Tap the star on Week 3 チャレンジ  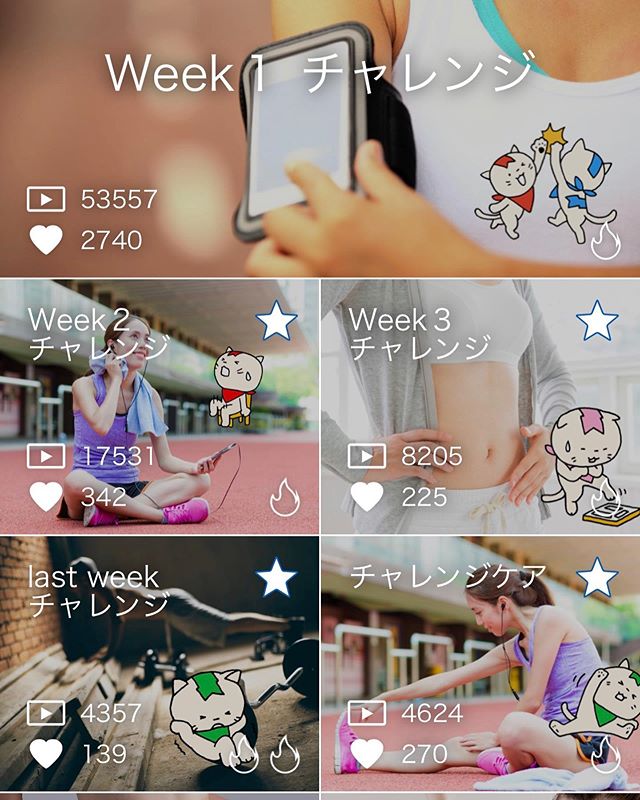[x=597, y=322]
